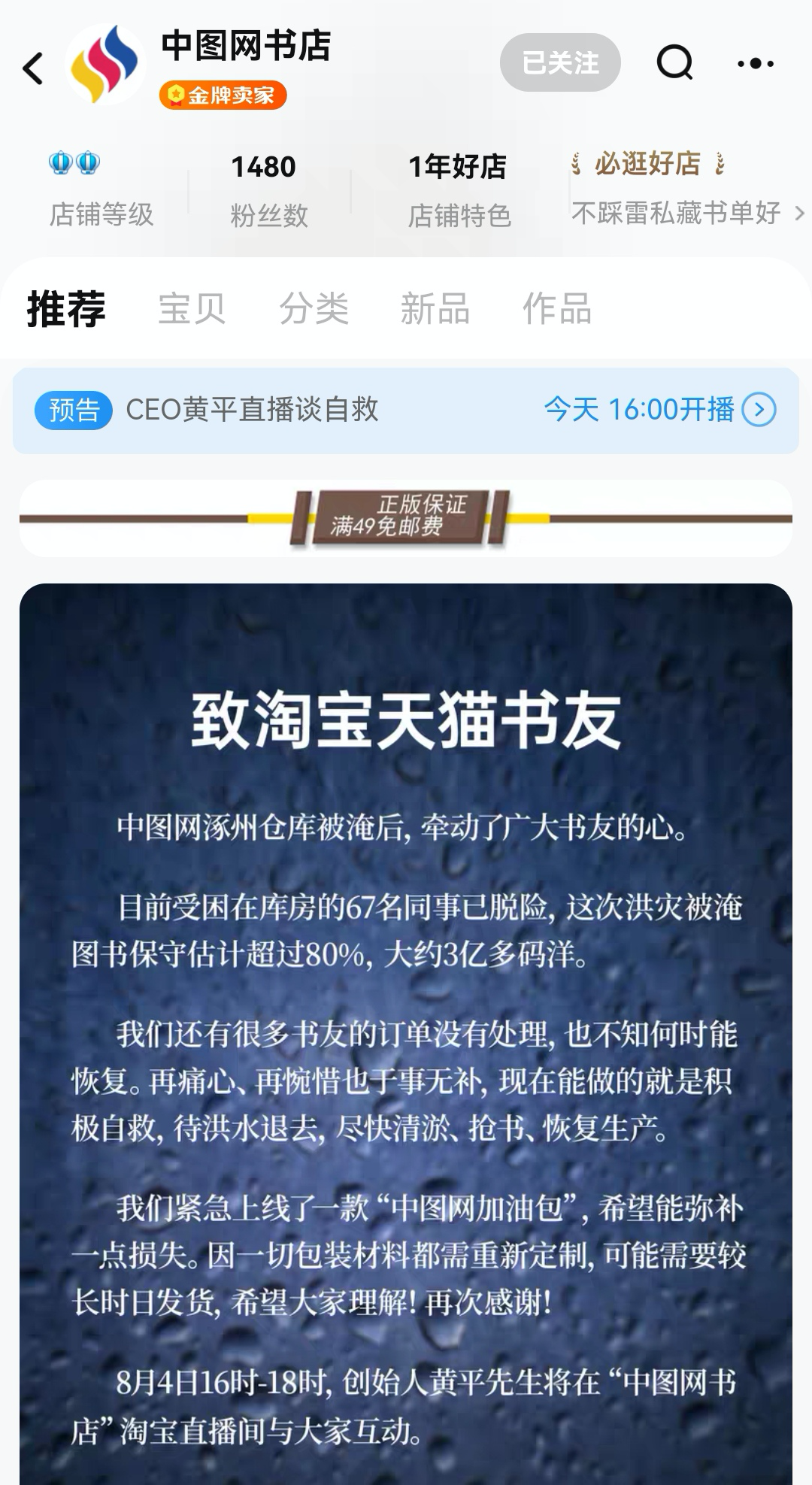This screenshot has height=1485, width=812.
Task: Tap the 已关注 follow button
Action: coord(560,62)
